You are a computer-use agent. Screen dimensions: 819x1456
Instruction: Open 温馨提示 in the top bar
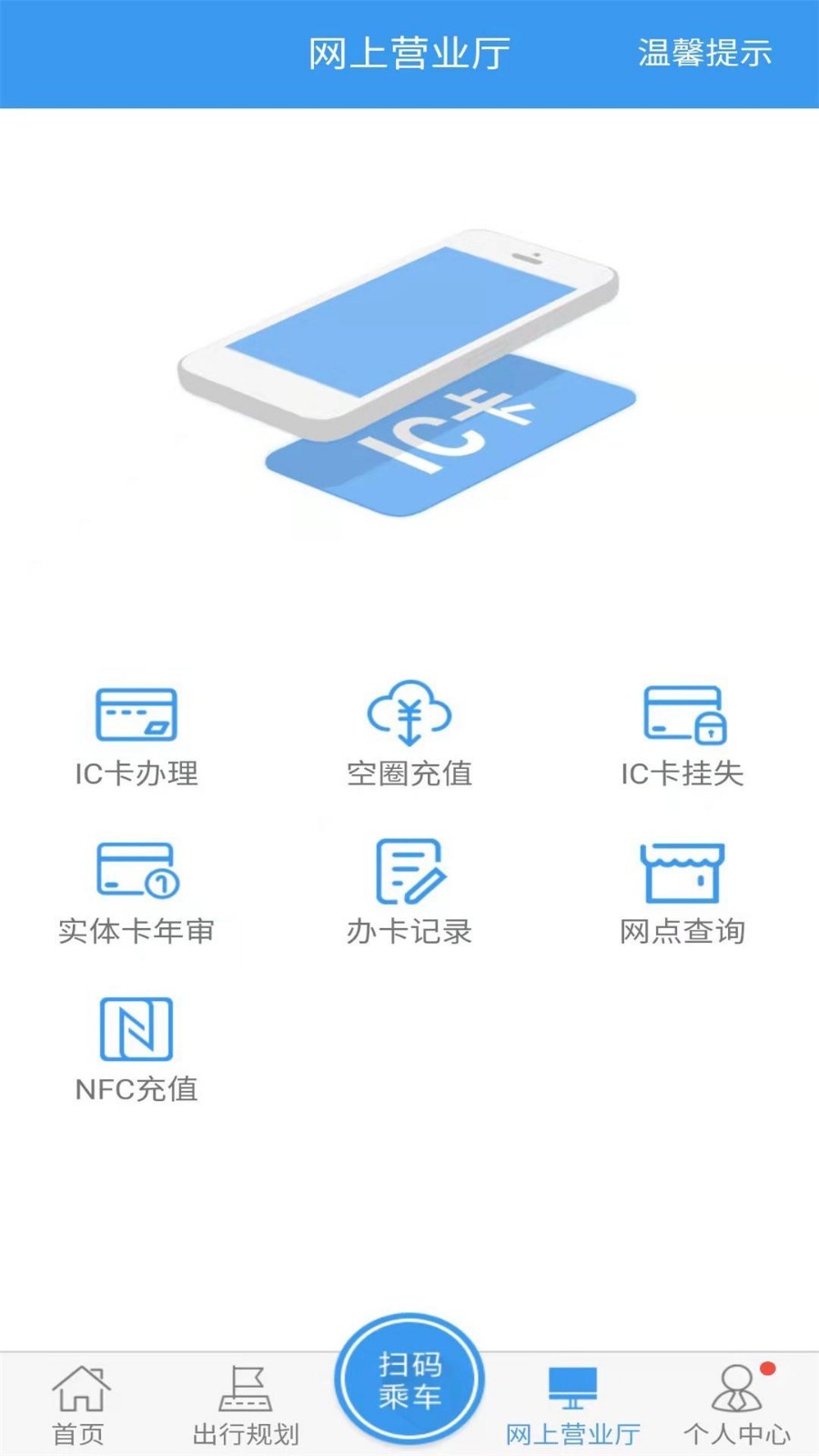[704, 53]
